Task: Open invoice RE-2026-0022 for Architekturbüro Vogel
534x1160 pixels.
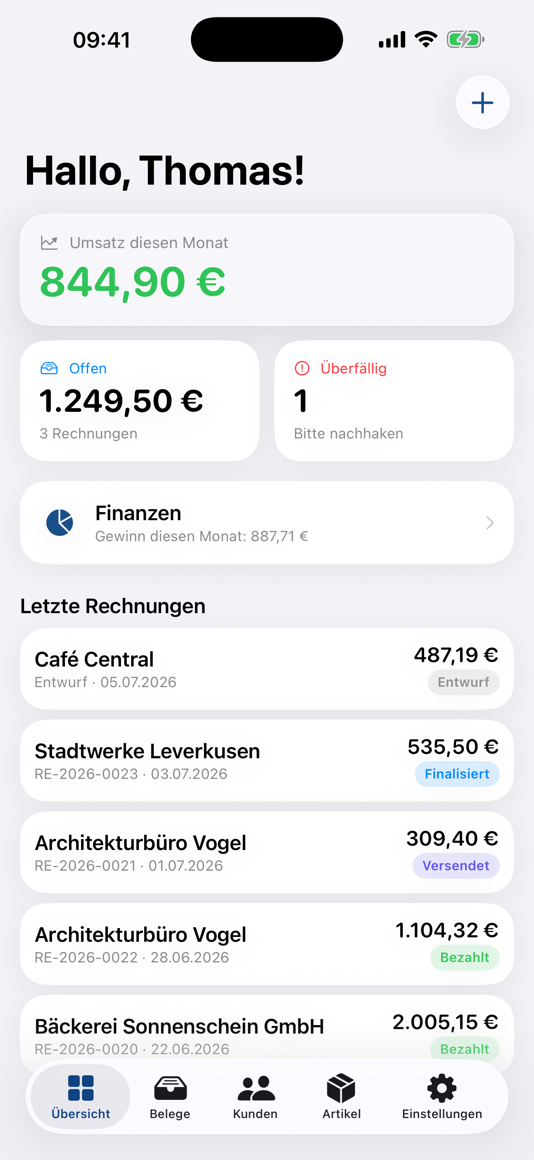Action: tap(267, 944)
